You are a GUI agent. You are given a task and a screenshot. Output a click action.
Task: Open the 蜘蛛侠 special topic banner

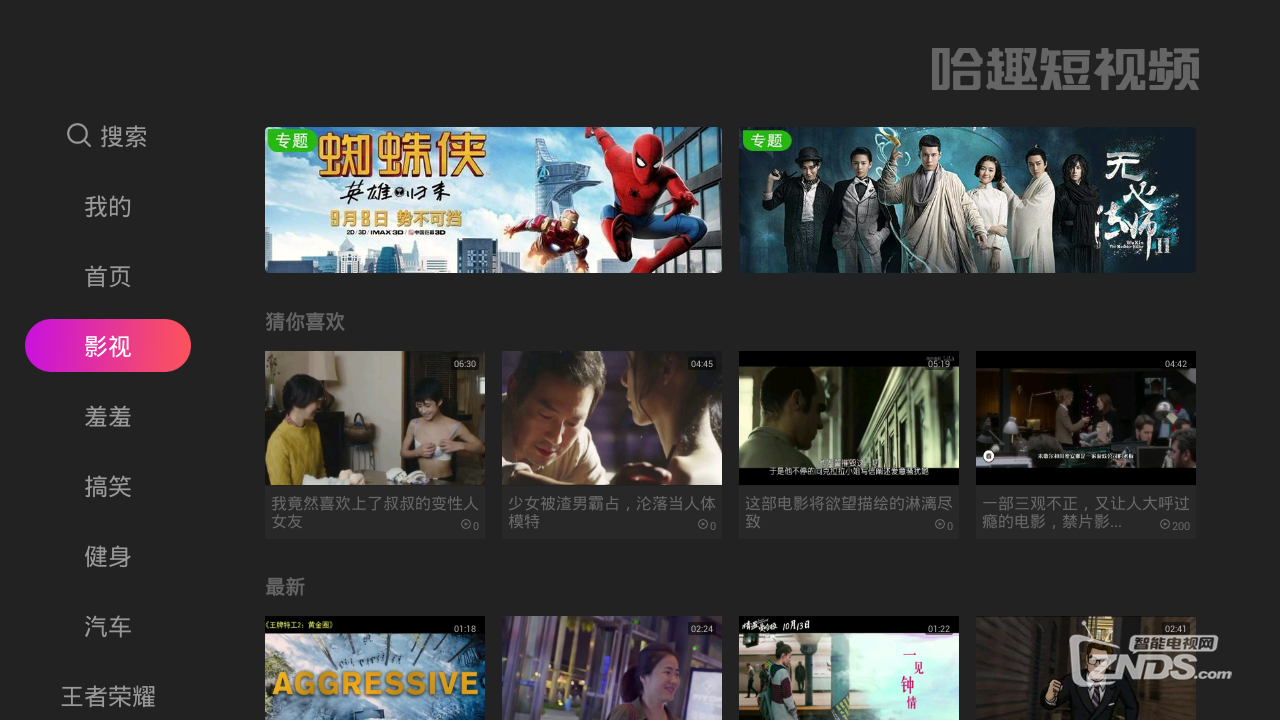(493, 200)
